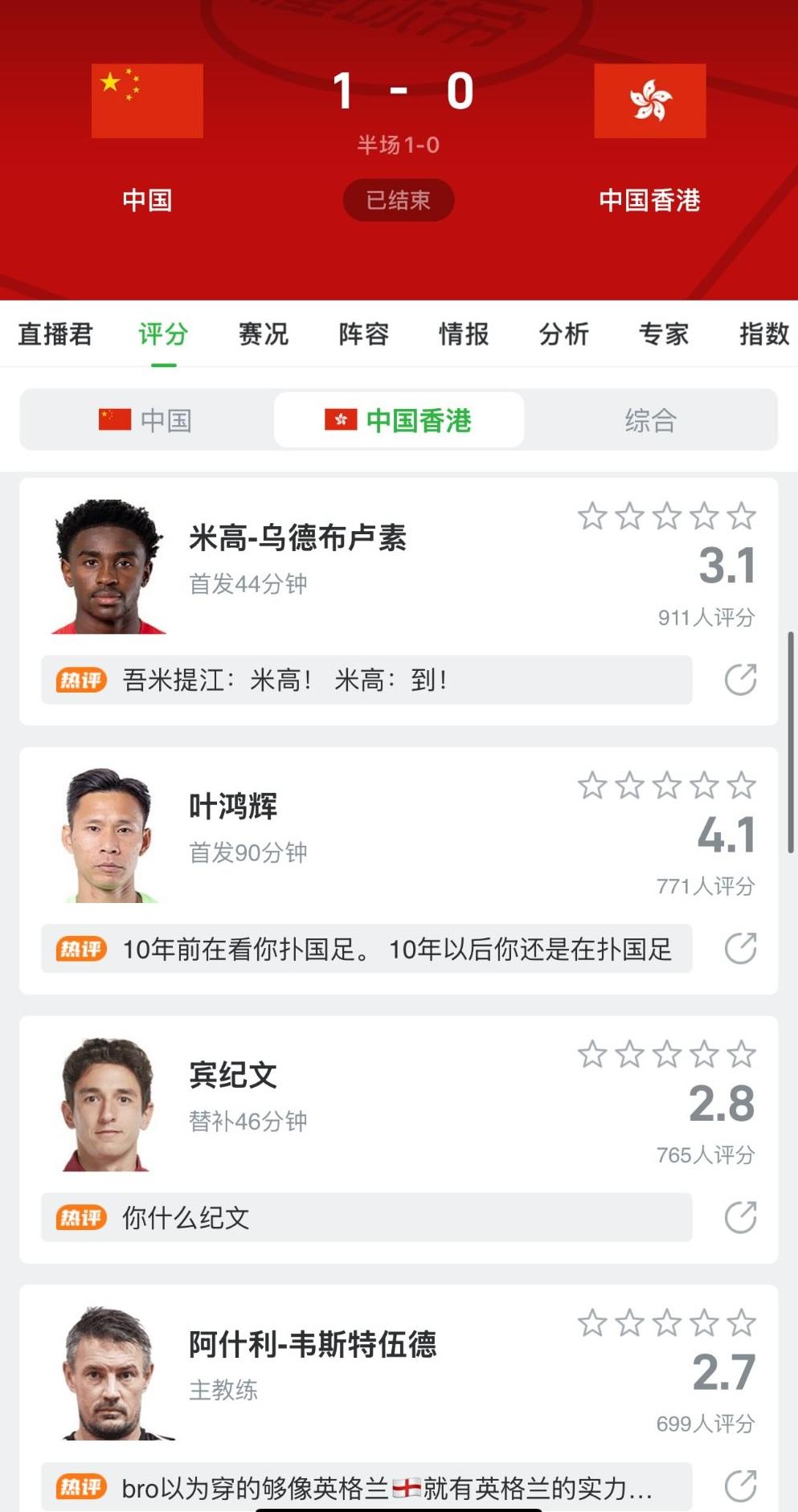The height and width of the screenshot is (1512, 798).
Task: Tap the Hong Kong flag on the scoreboard
Action: tap(650, 100)
